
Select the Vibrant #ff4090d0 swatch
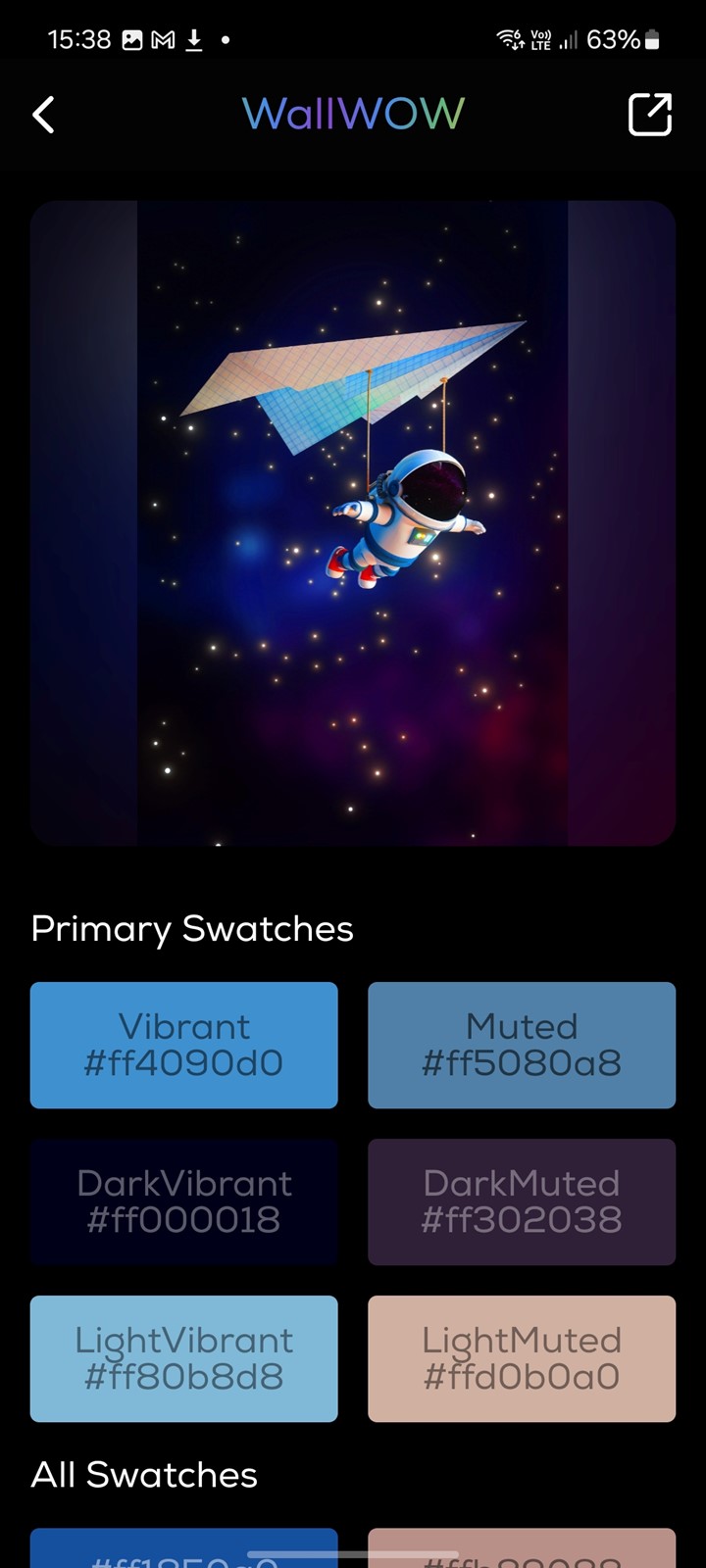click(184, 1045)
